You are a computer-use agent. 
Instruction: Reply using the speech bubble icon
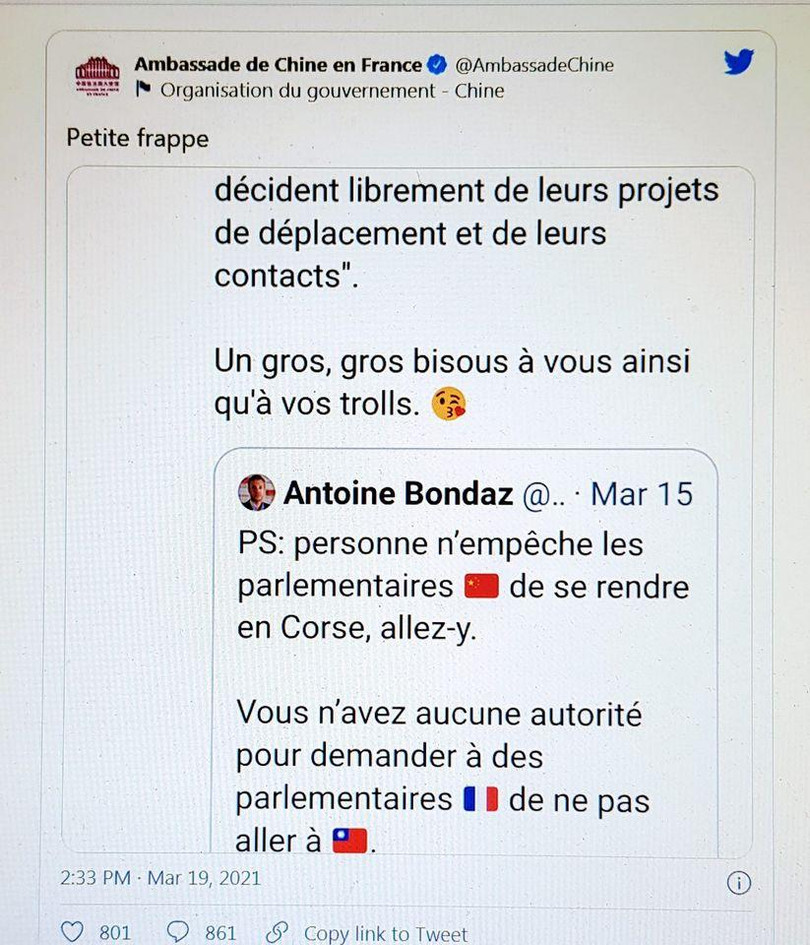tap(179, 932)
